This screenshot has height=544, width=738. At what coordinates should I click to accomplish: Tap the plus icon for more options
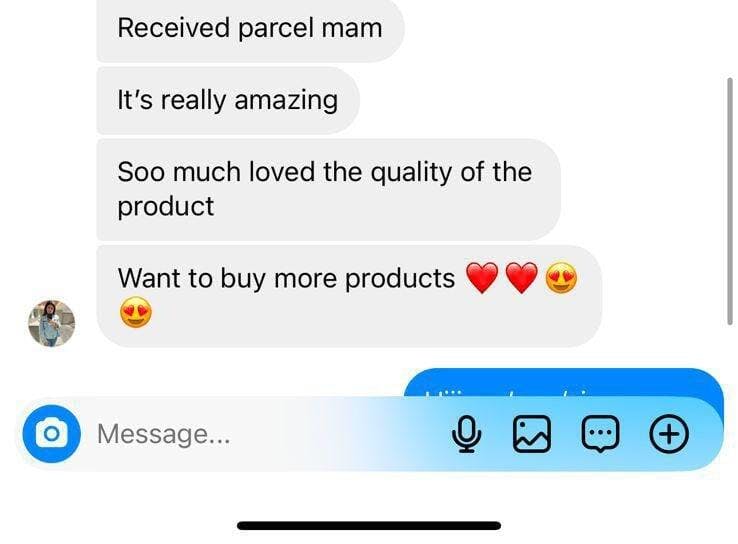point(670,434)
